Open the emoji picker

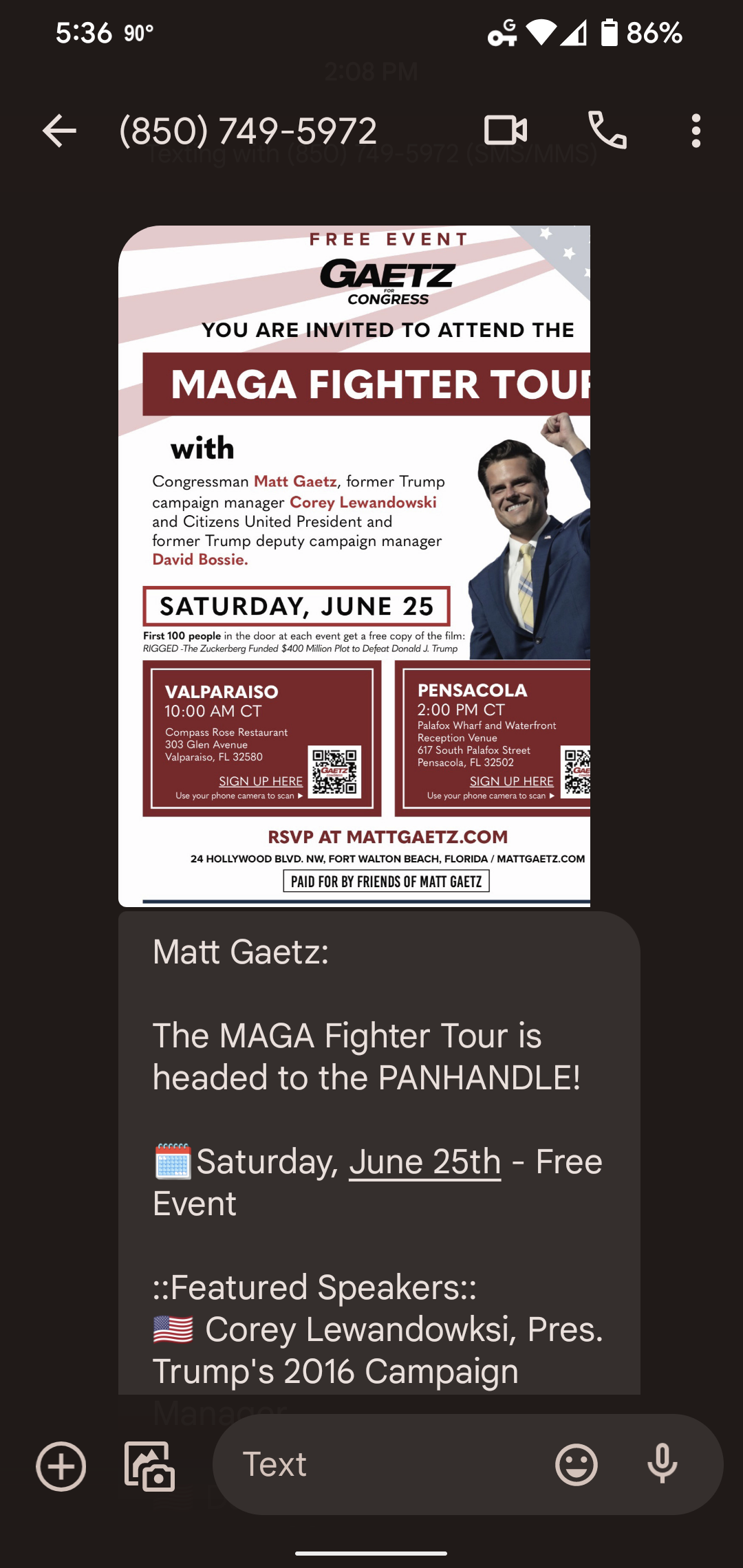click(576, 1464)
